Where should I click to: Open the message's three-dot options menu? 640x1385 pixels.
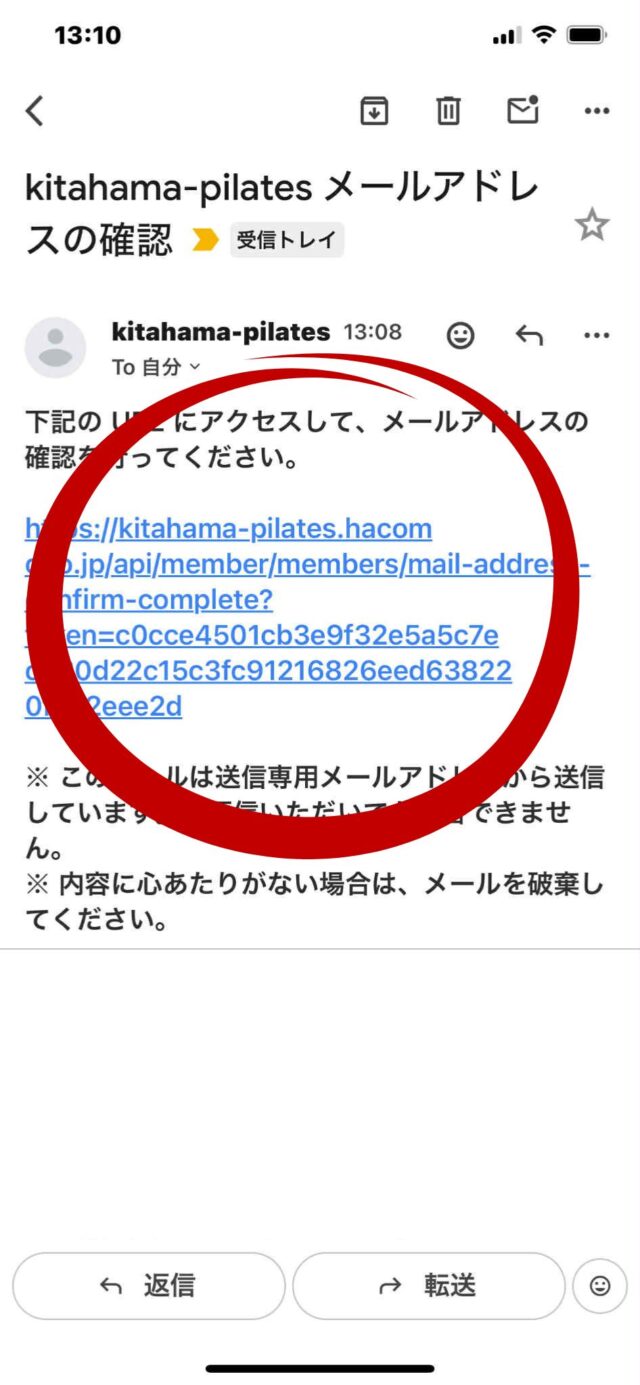(597, 335)
